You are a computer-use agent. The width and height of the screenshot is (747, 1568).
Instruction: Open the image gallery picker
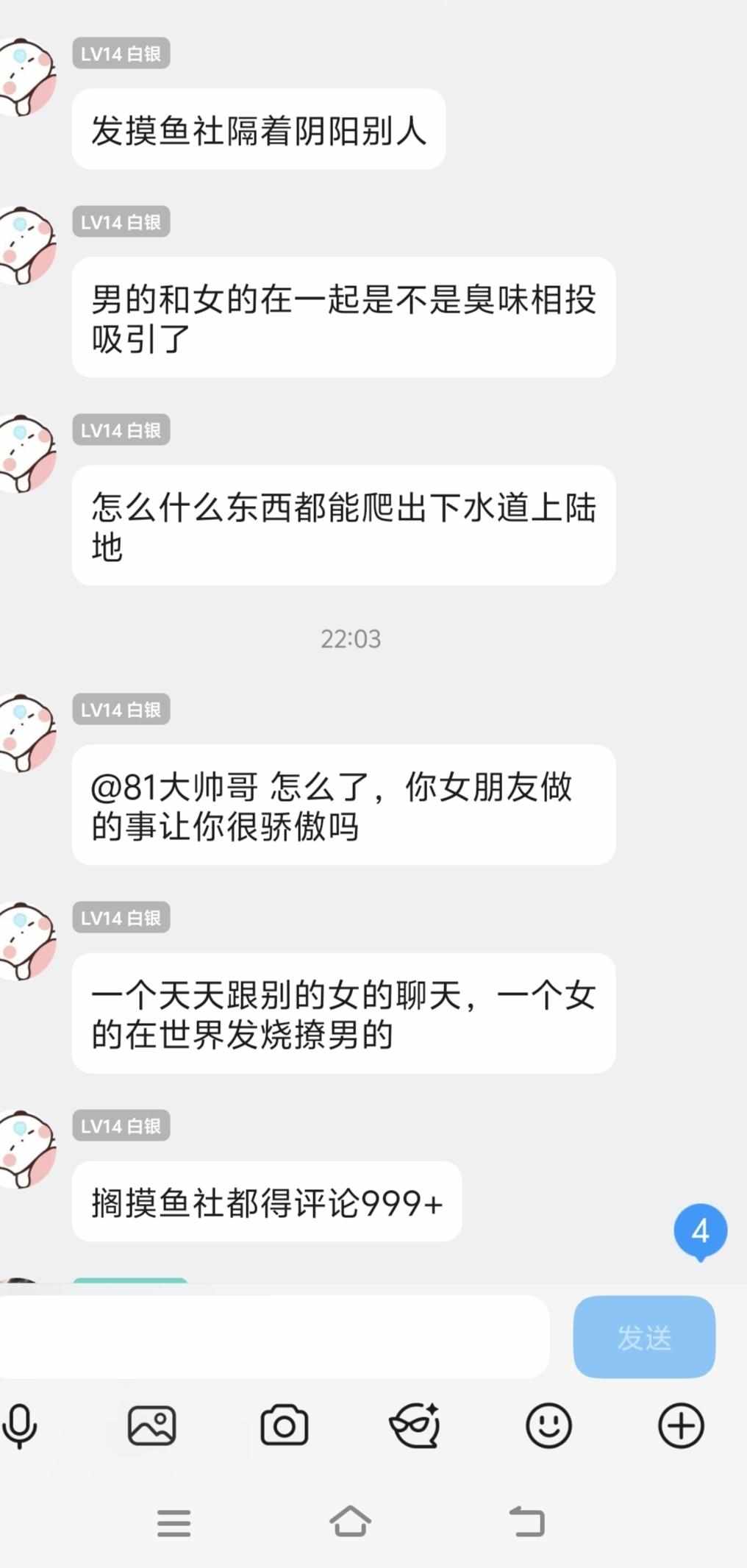pos(151,1425)
